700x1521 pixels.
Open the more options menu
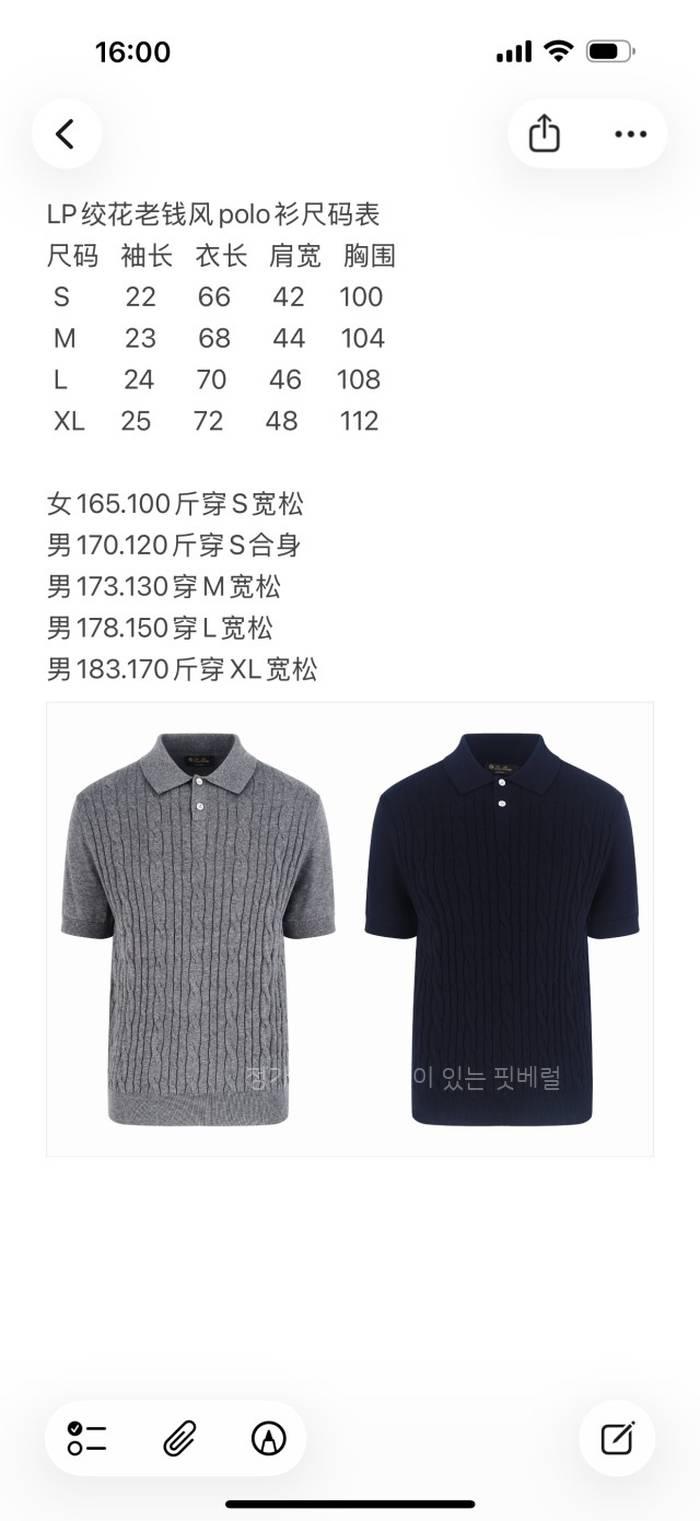point(630,134)
